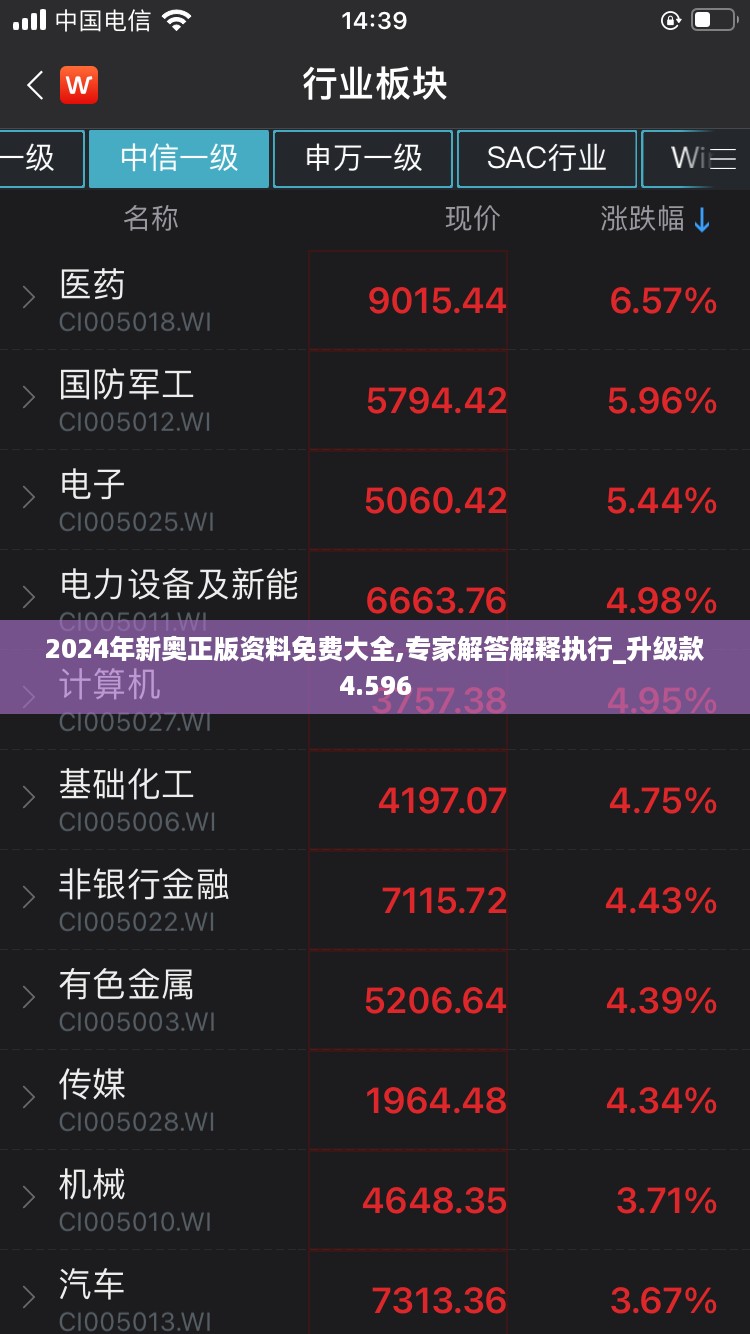View the 机械 sector details

coord(375,1199)
